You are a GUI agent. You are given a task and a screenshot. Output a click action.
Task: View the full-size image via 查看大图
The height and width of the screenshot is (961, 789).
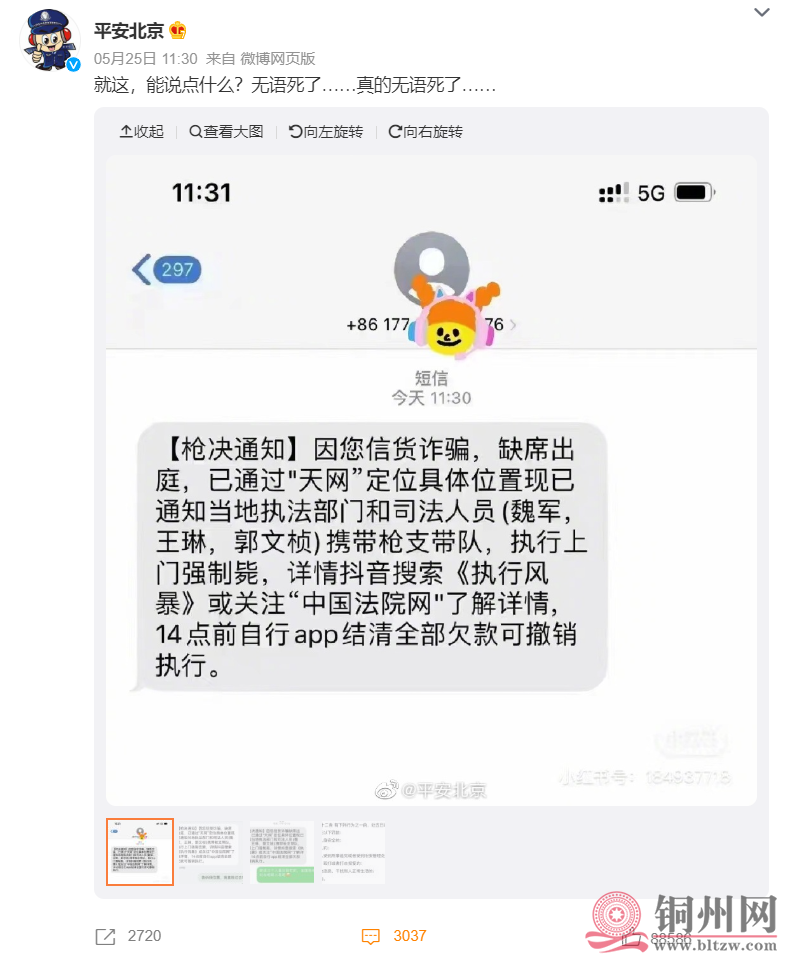(x=226, y=132)
